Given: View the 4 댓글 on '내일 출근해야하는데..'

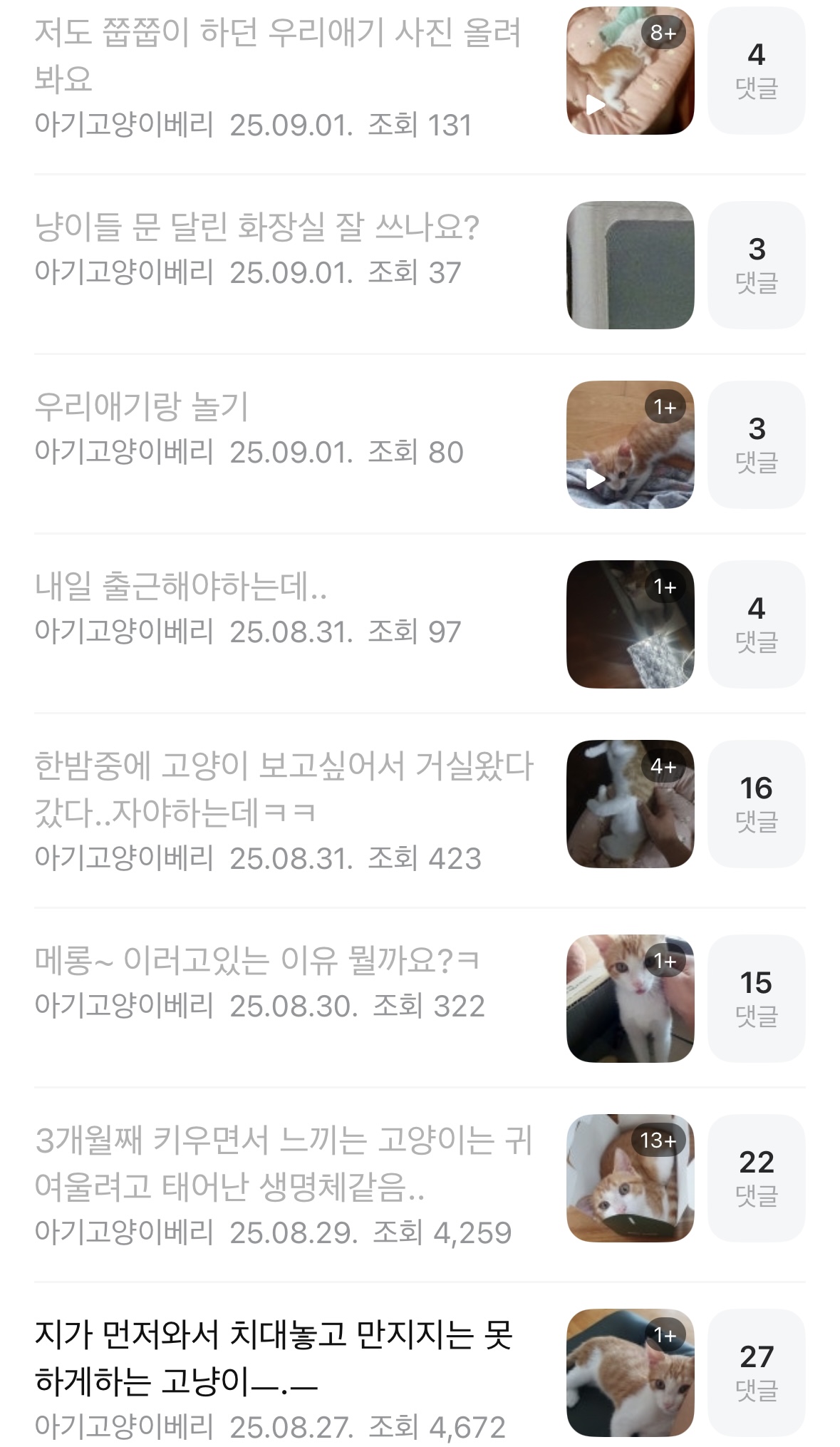Looking at the screenshot, I should coord(756,624).
